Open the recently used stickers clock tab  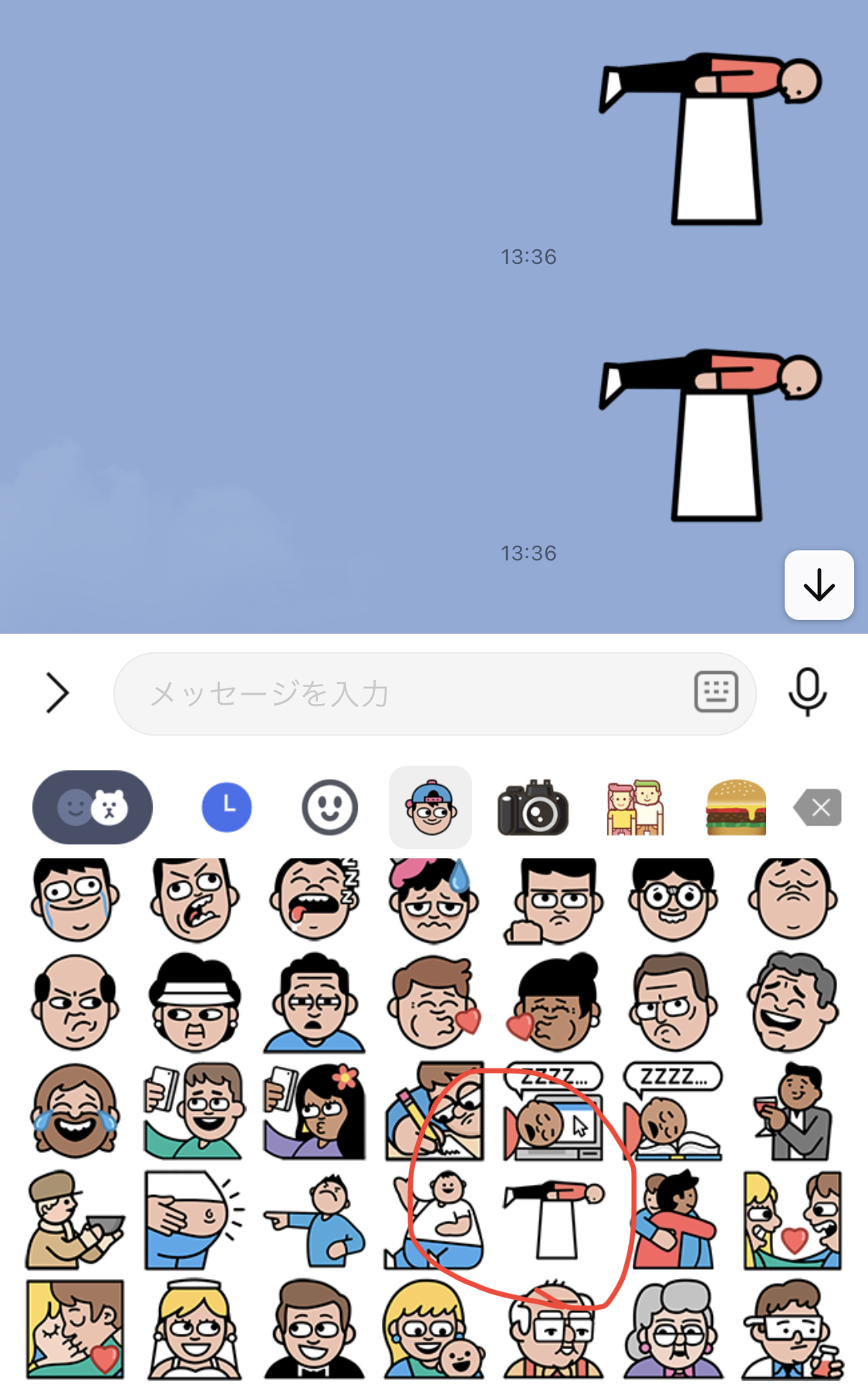point(227,807)
